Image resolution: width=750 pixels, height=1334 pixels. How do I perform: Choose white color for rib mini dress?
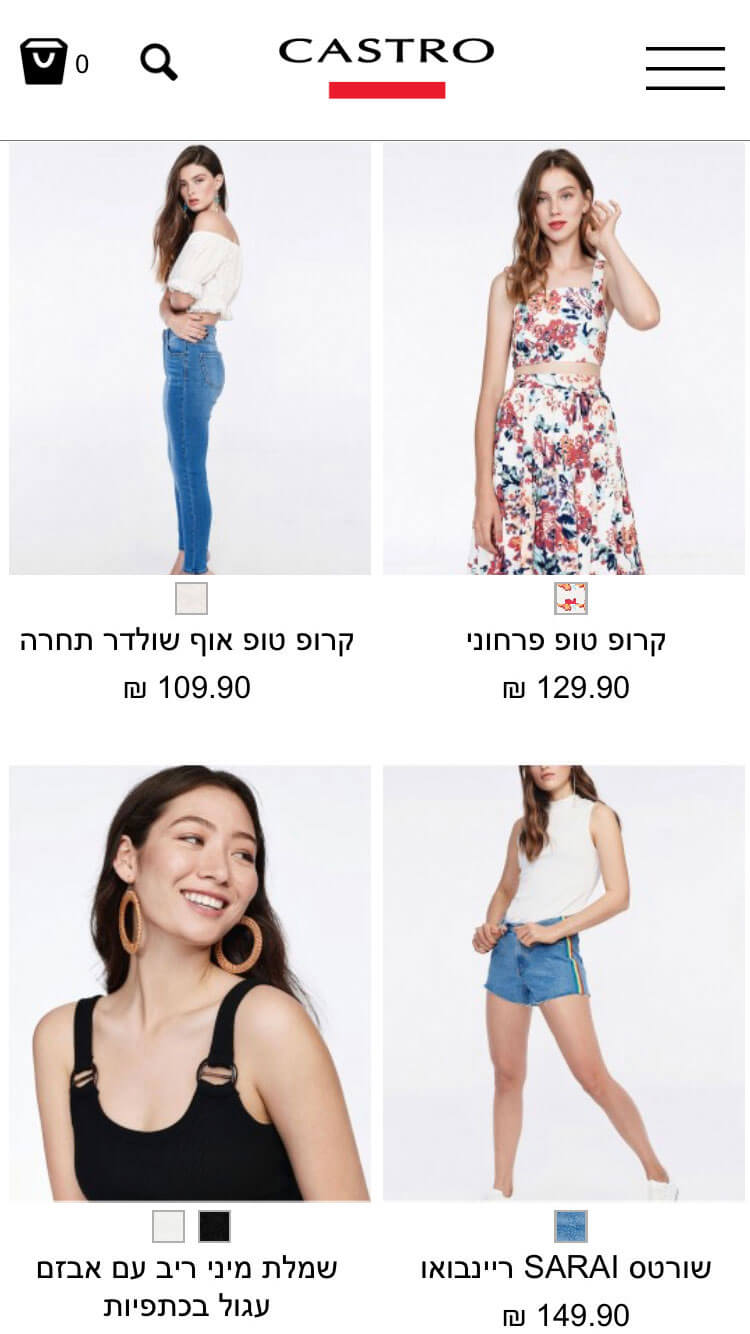tap(168, 1226)
